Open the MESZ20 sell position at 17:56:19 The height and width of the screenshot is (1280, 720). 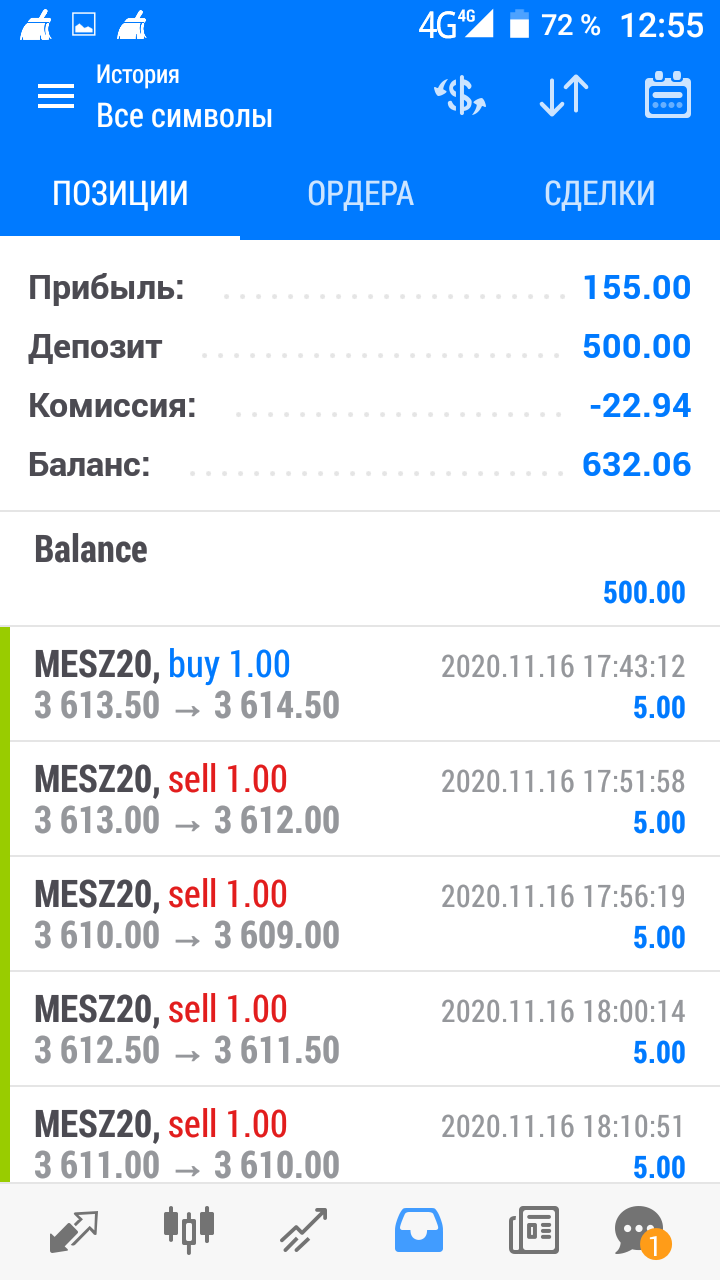[x=360, y=915]
